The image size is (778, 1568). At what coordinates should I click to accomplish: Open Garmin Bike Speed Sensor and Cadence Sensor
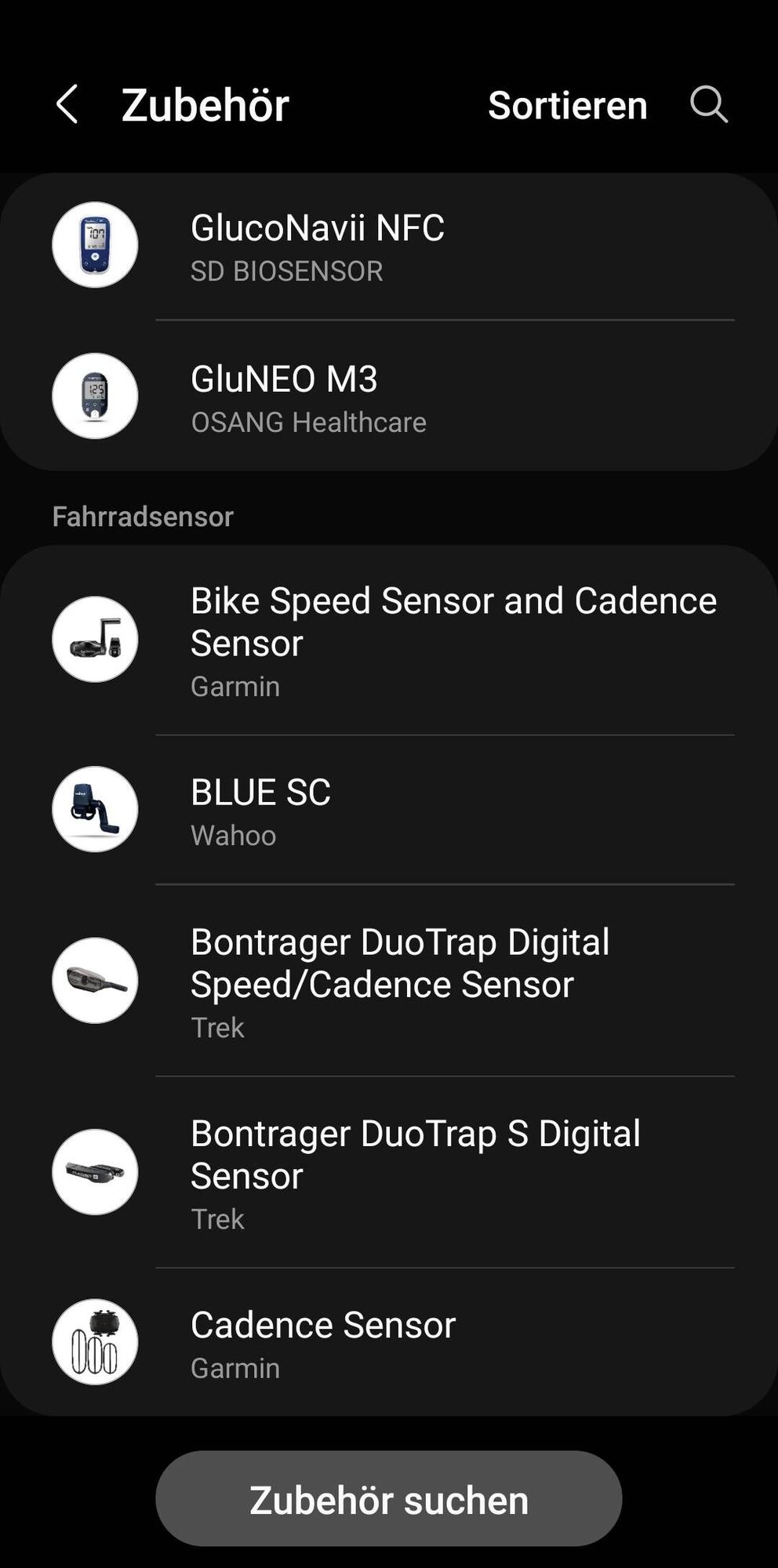point(389,640)
